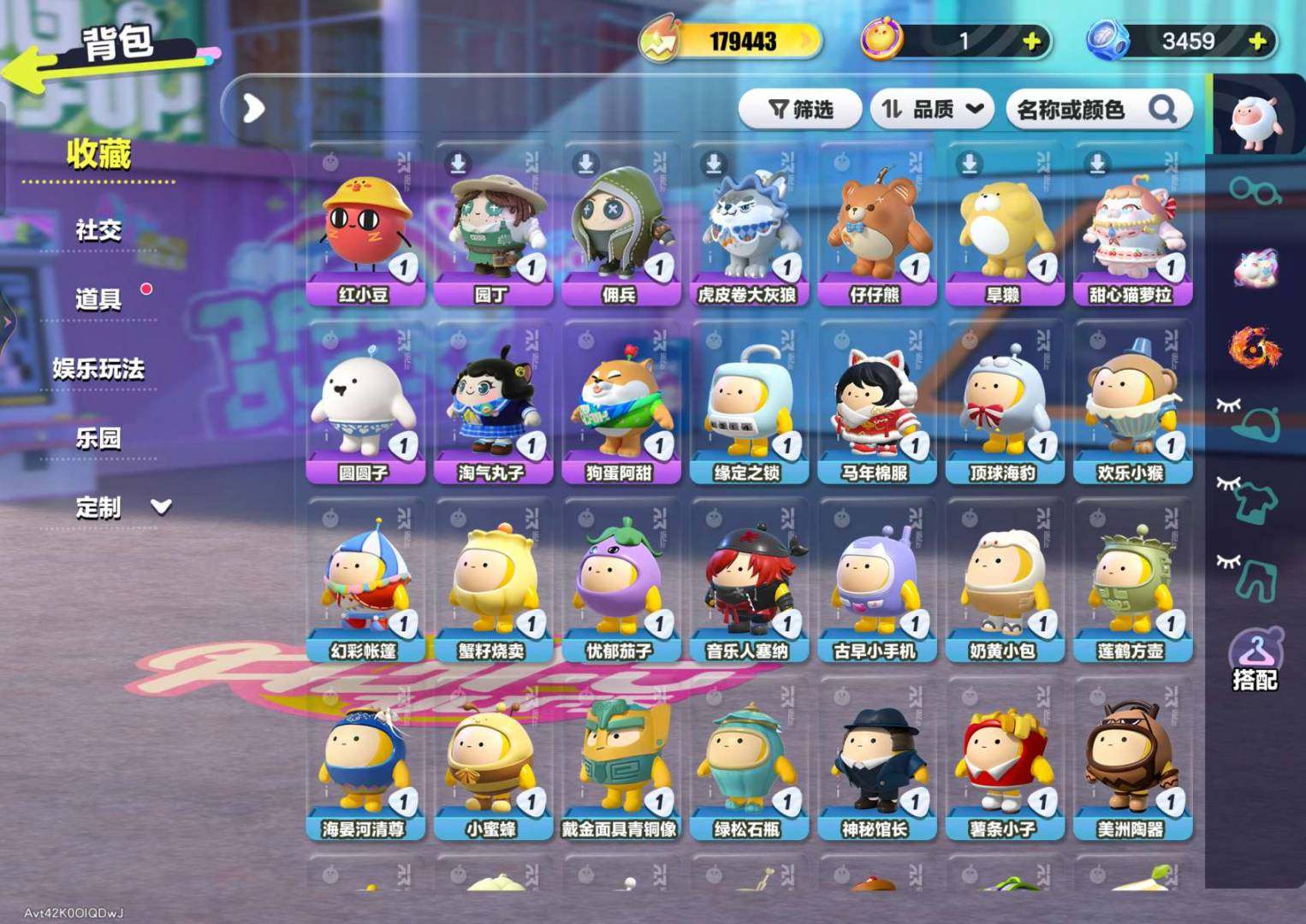
Task: Expand the 定制 section
Action: (x=120, y=507)
